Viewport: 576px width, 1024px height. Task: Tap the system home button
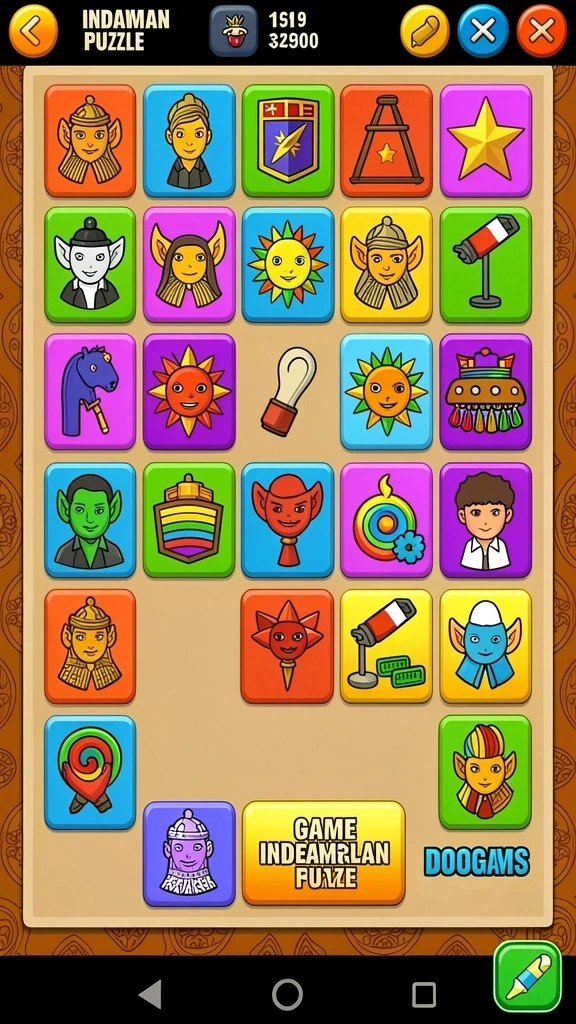tap(287, 995)
